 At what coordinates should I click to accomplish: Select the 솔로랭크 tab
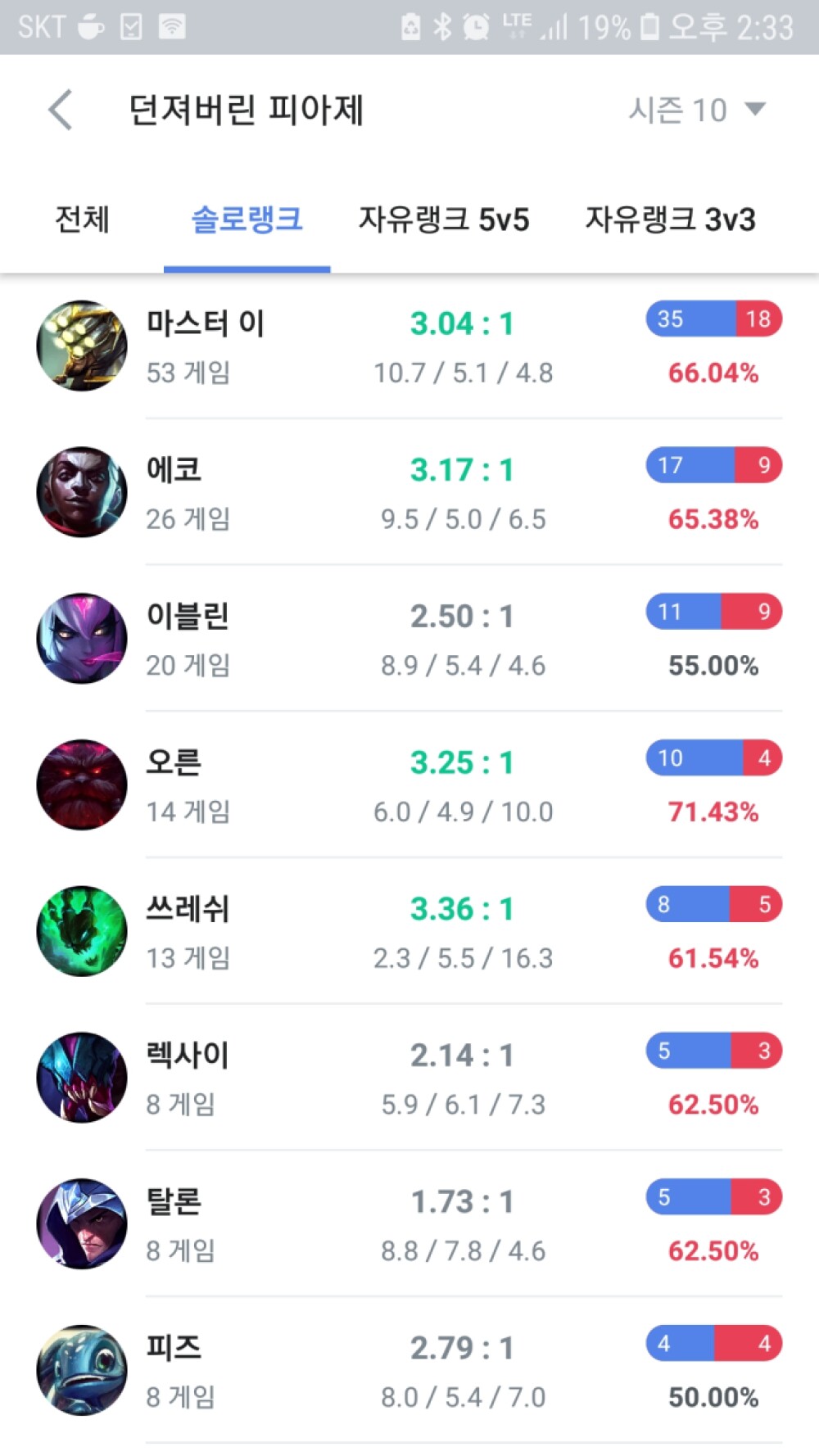pyautogui.click(x=247, y=219)
